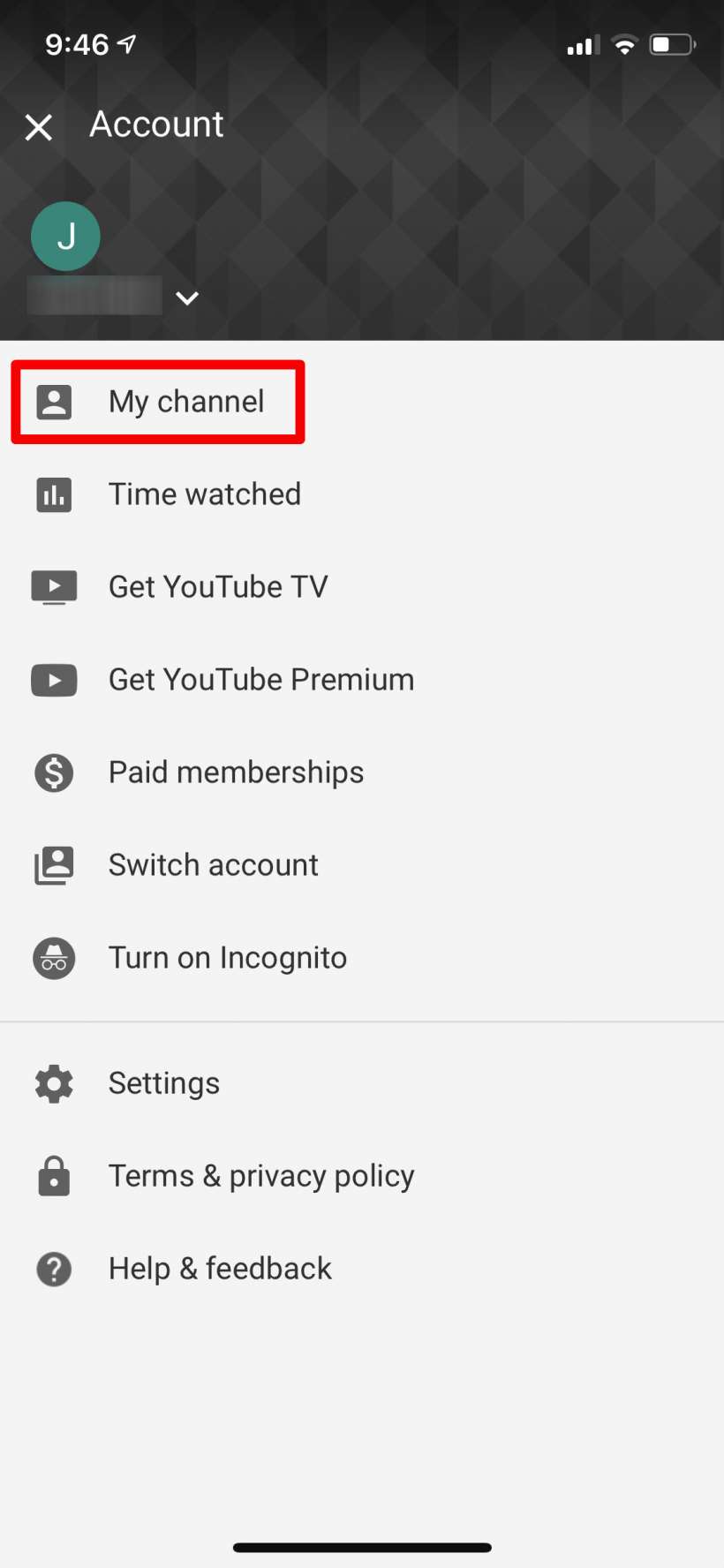Image resolution: width=724 pixels, height=1568 pixels.
Task: Choose Switch account
Action: coord(213,865)
